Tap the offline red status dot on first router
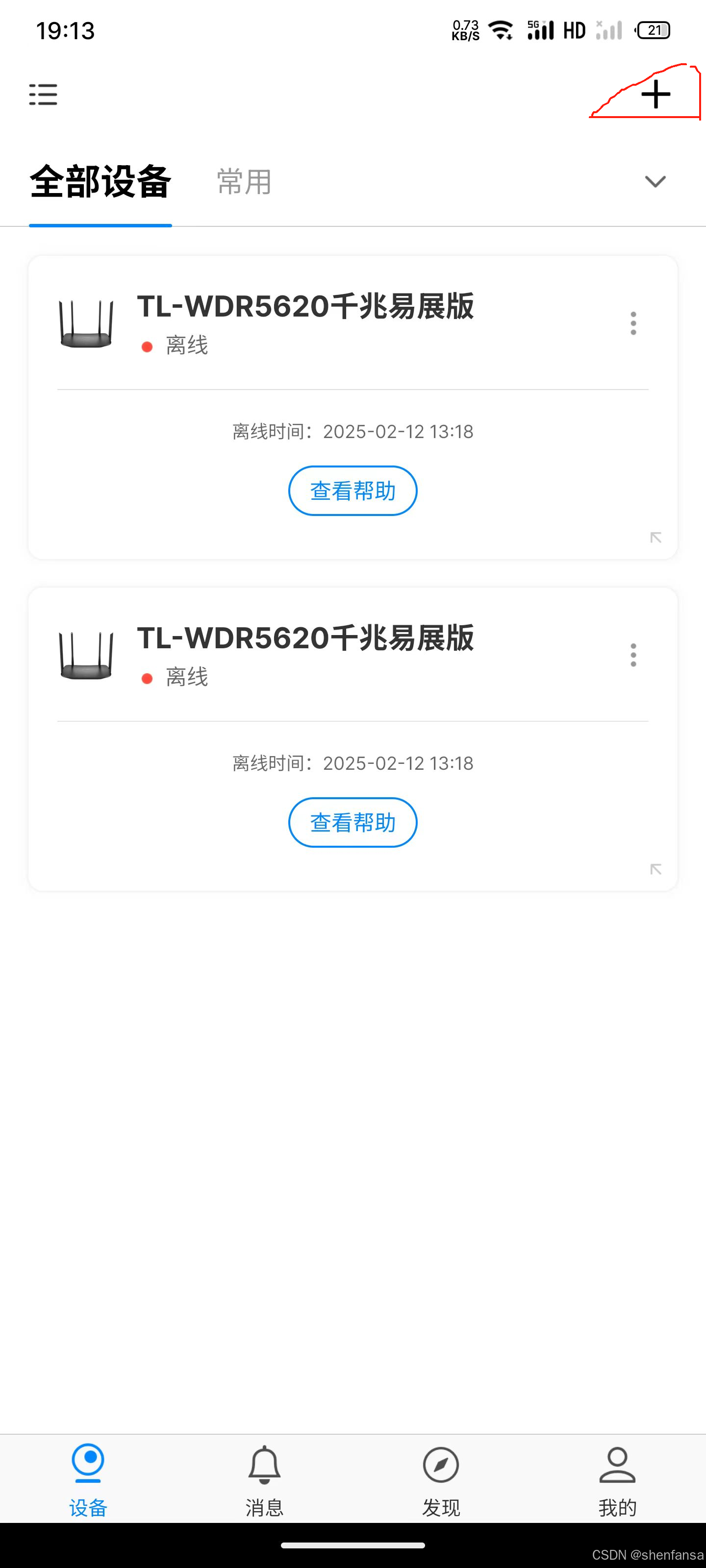The height and width of the screenshot is (1568, 706). pos(148,346)
